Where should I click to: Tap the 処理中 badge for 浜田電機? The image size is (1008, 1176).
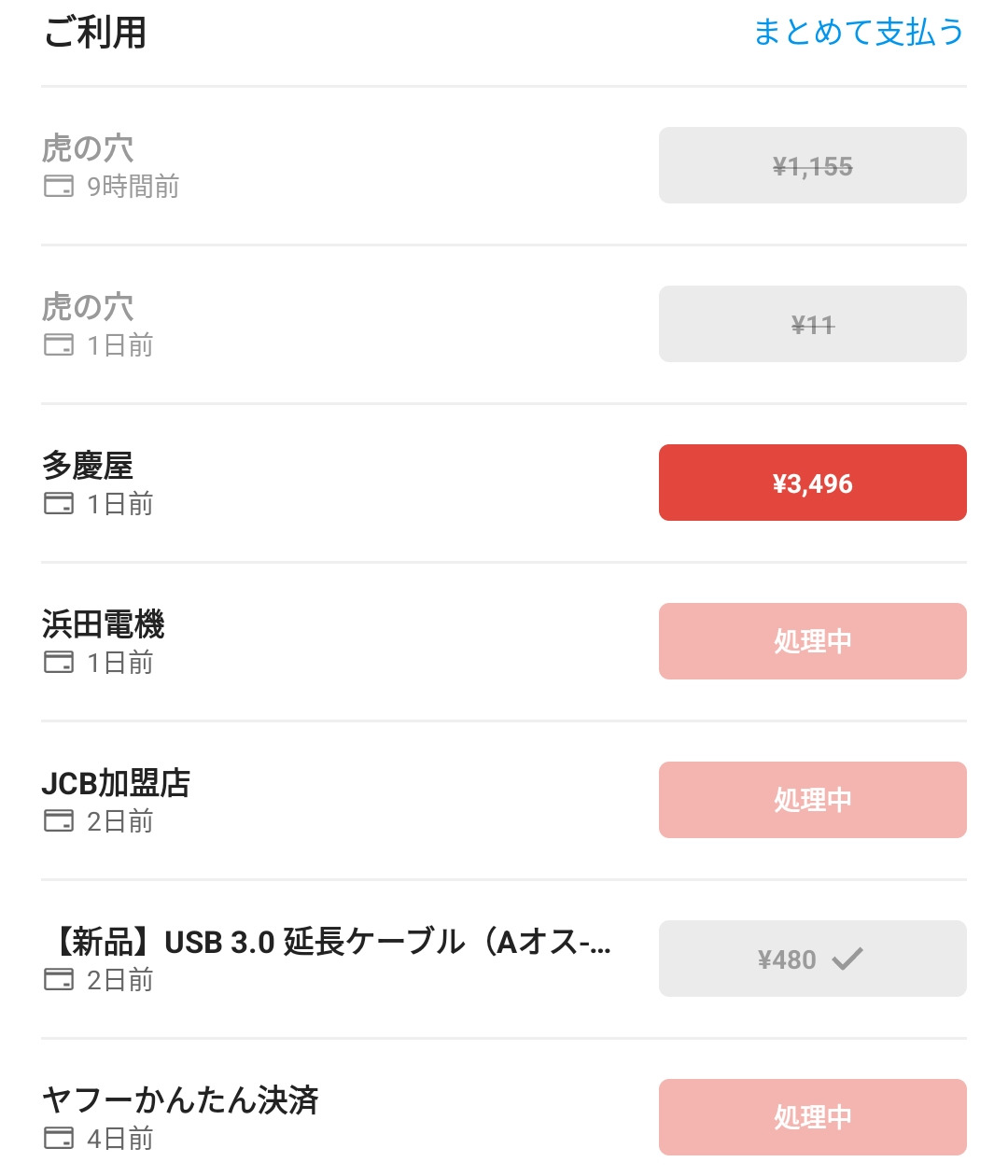pos(812,641)
